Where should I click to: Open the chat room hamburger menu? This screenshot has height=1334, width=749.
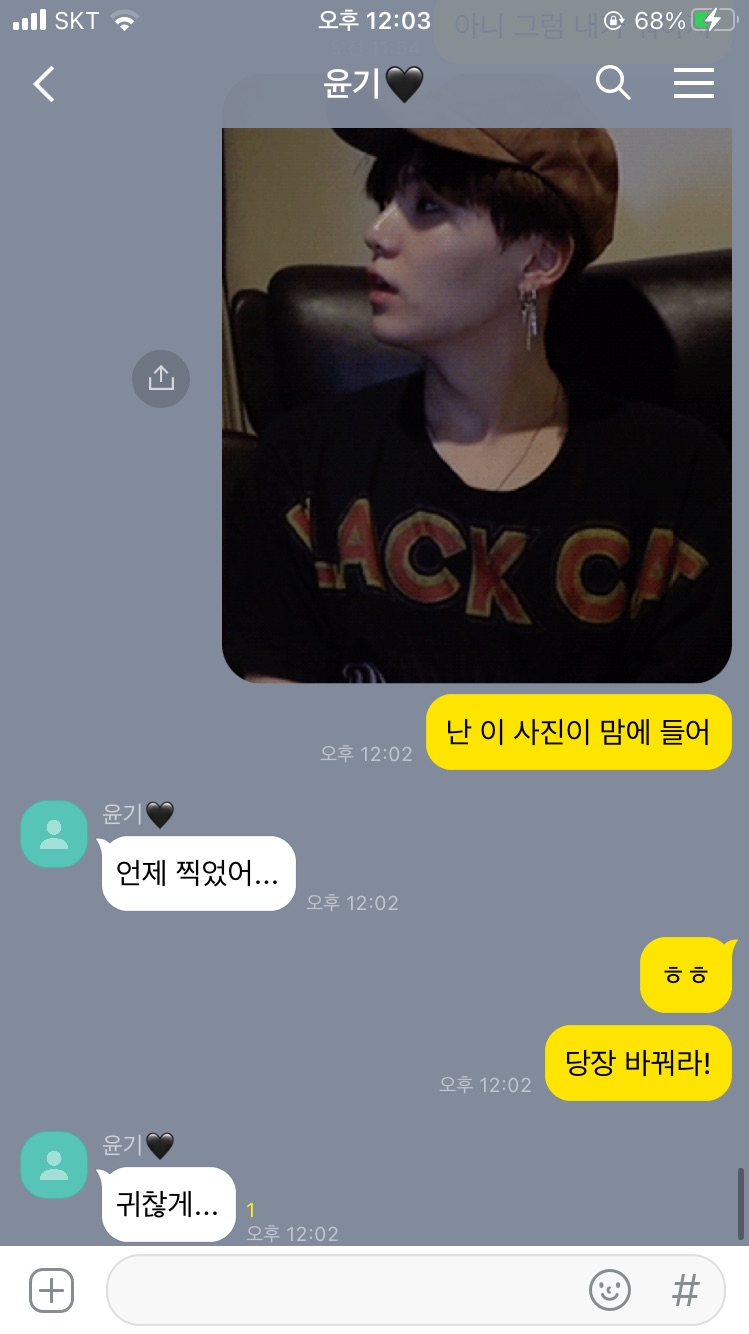[693, 84]
